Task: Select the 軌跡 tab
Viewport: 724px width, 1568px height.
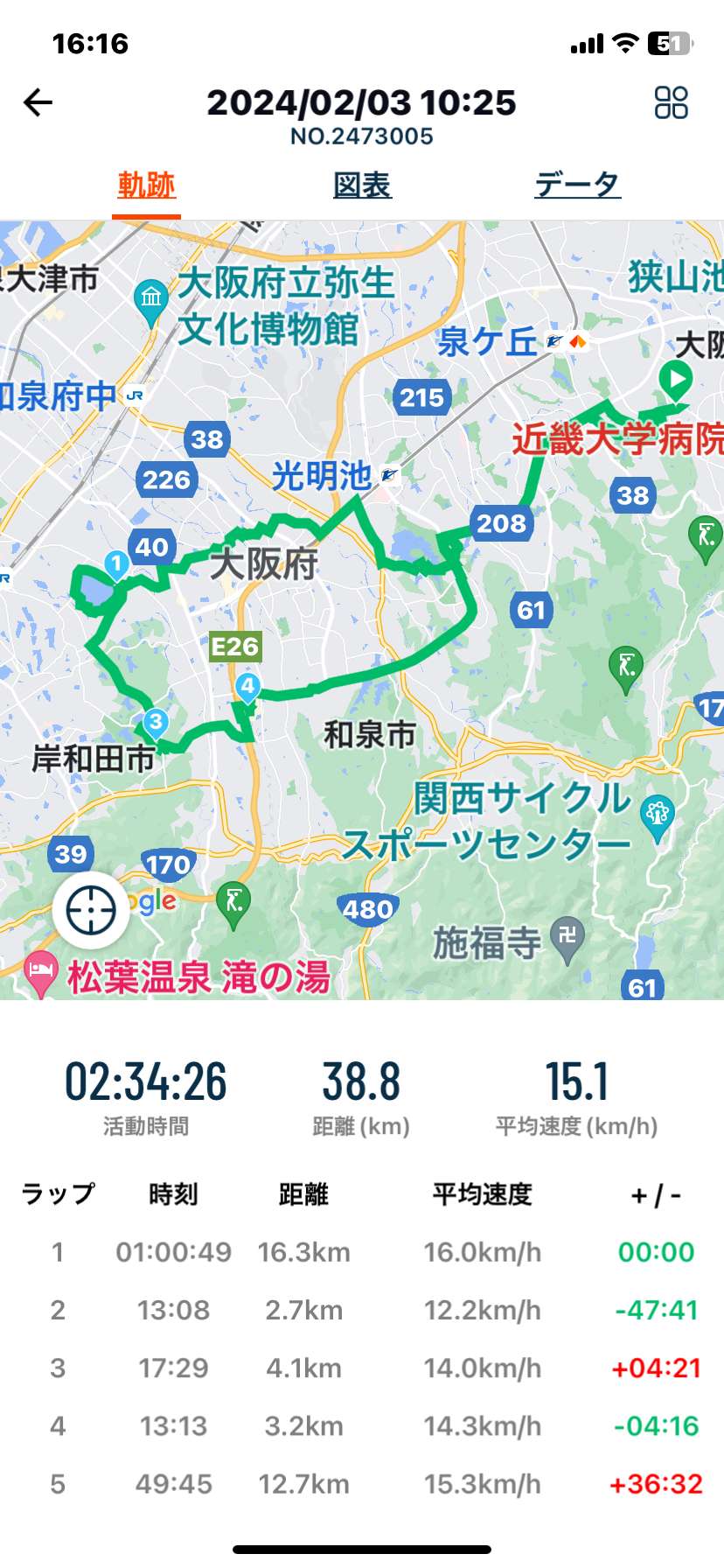Action: [147, 185]
